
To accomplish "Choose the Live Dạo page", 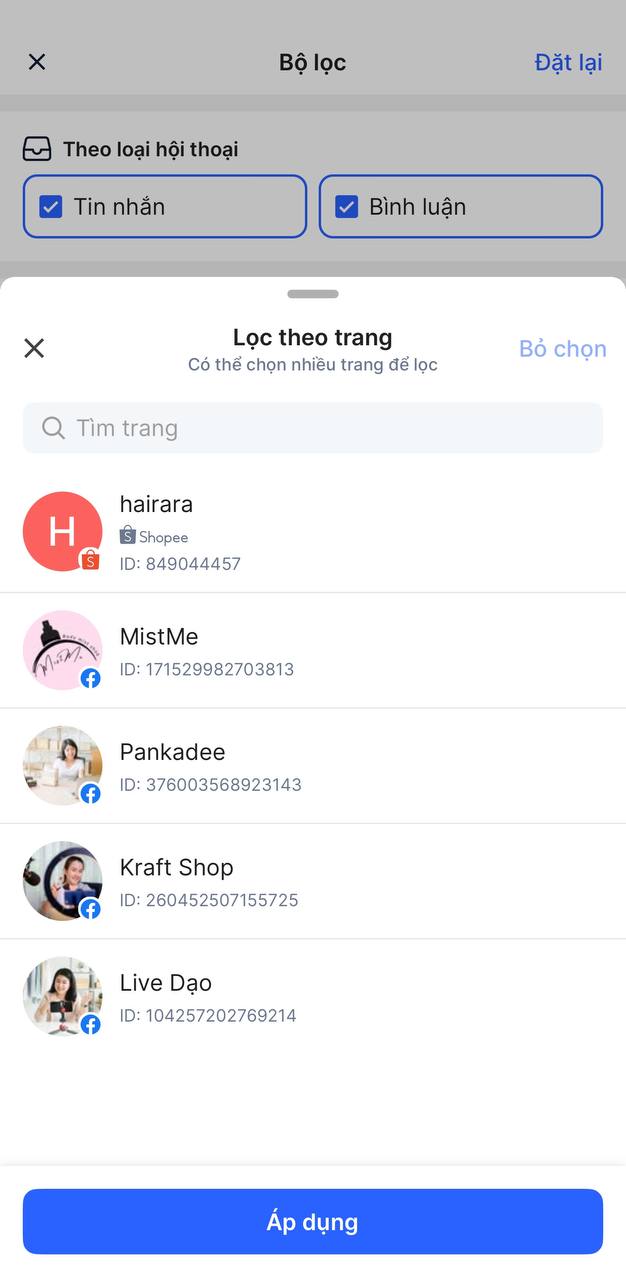I will (x=313, y=997).
